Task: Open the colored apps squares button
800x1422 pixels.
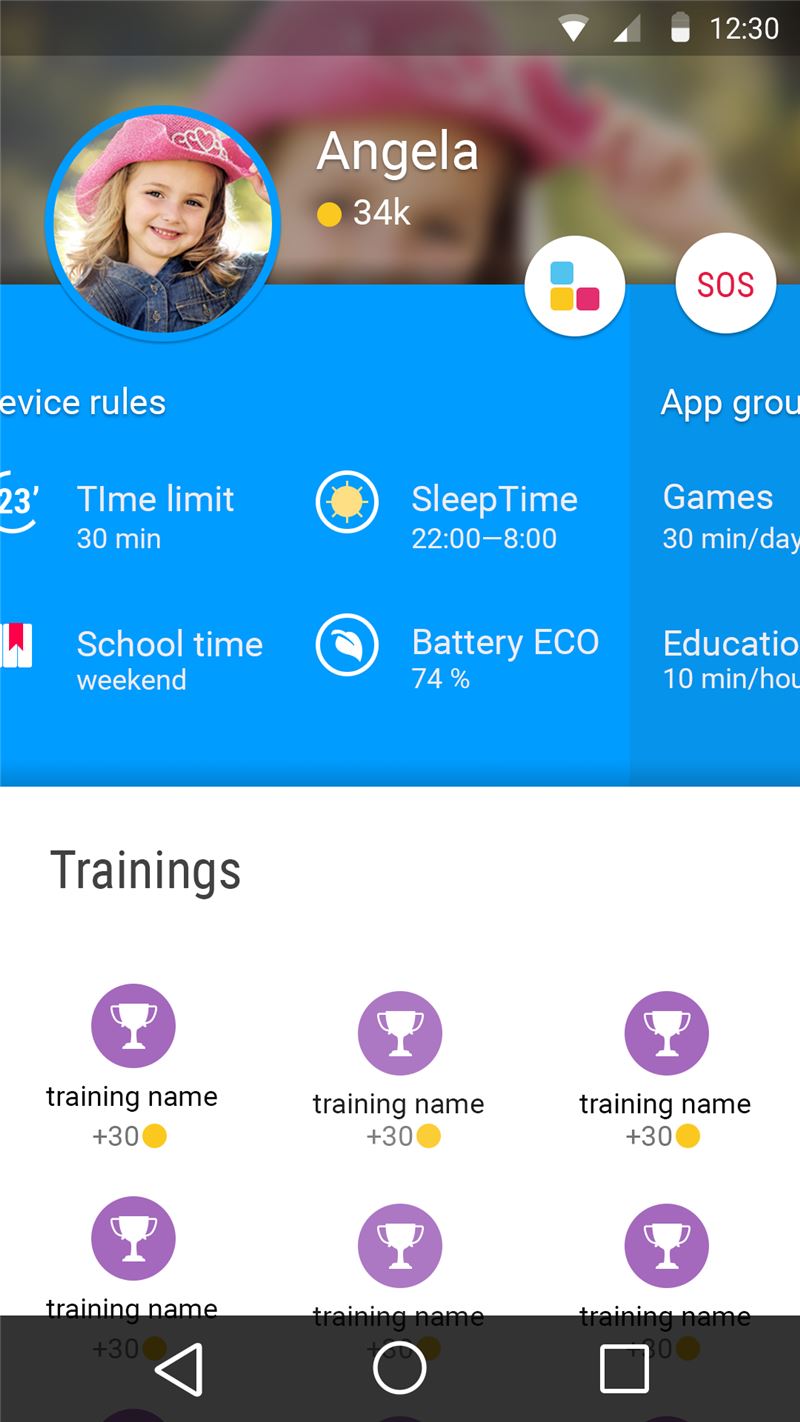Action: tap(575, 285)
